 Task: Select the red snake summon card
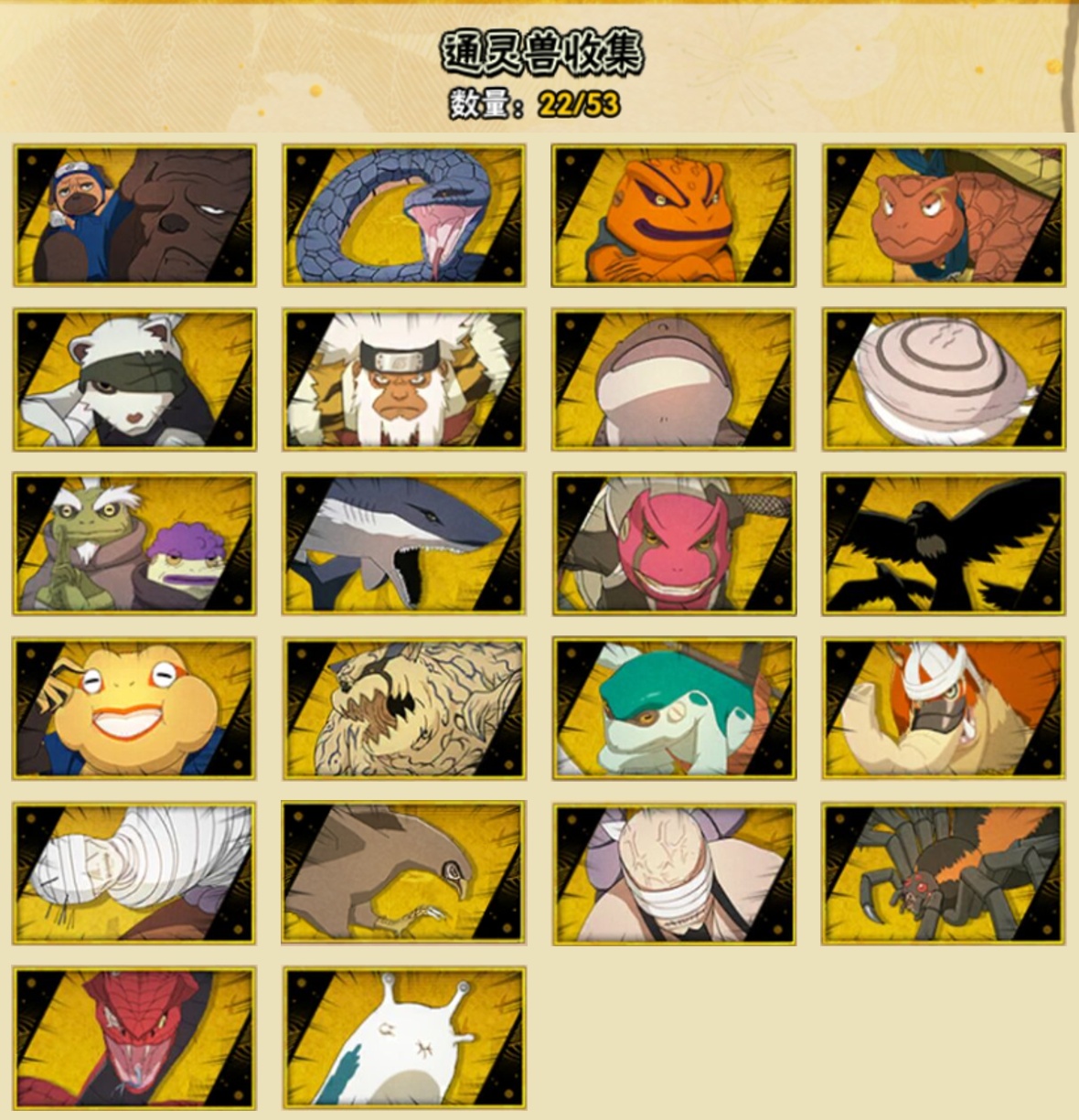coord(134,1038)
